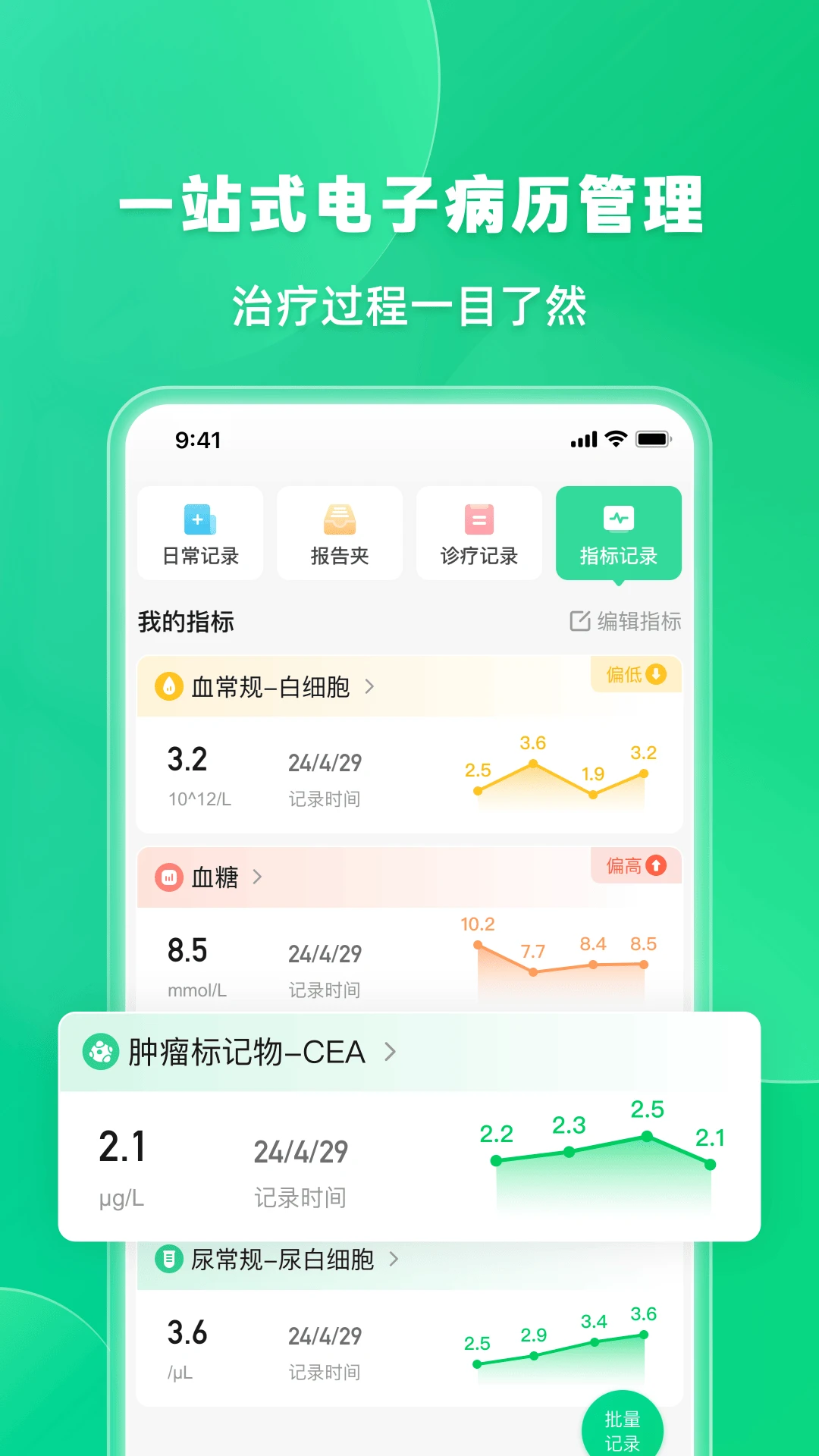This screenshot has width=819, height=1456.
Task: Switch to the 报告夹 tab
Action: (x=339, y=533)
